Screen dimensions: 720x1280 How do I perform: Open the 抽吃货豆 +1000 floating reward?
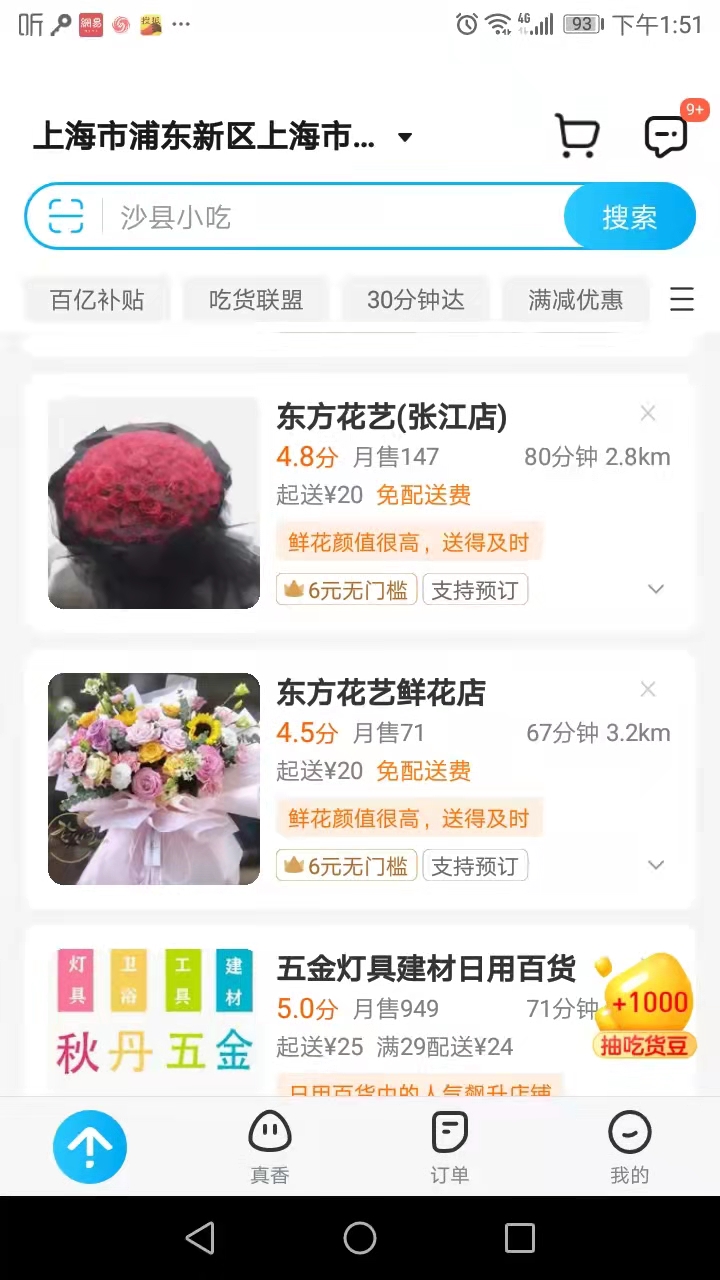(647, 1005)
